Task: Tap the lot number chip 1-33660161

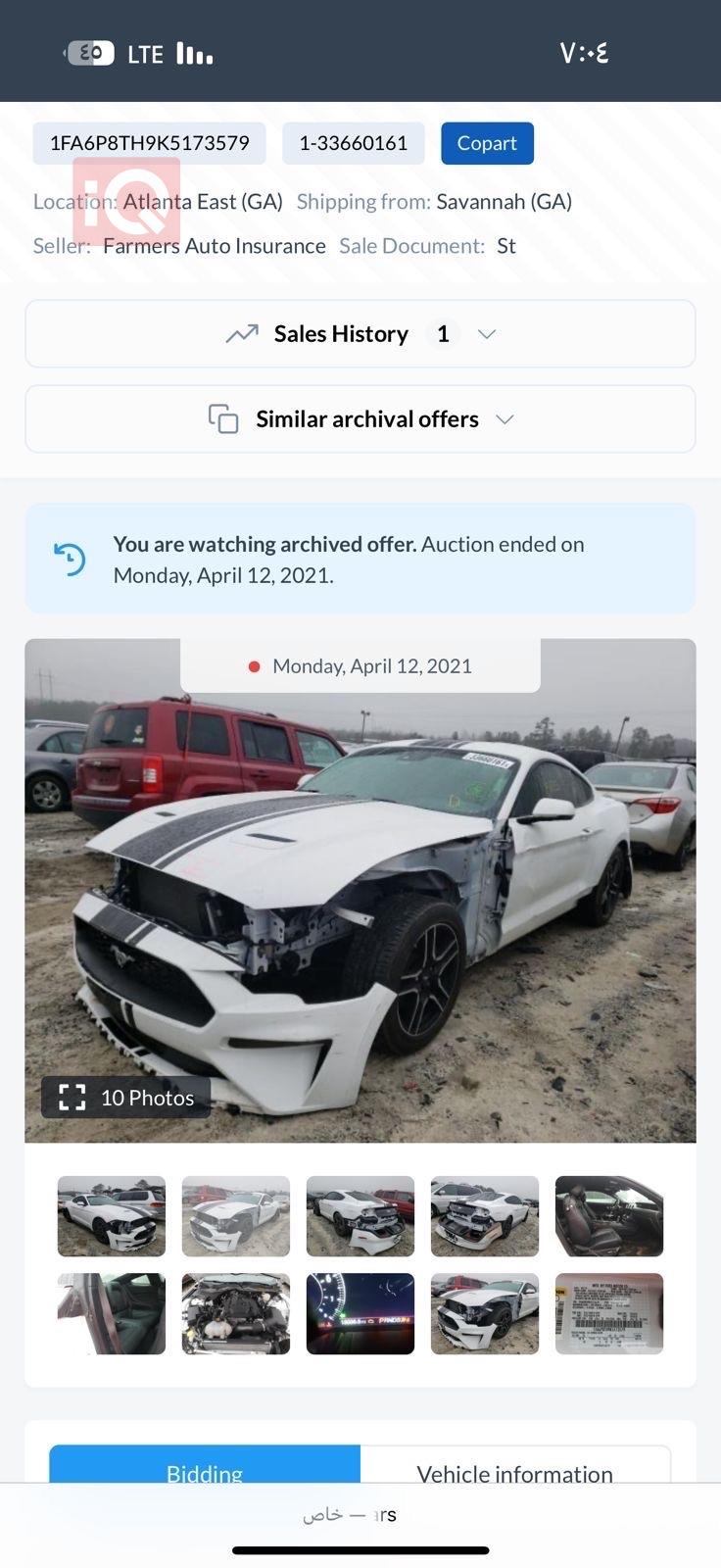Action: pos(353,143)
